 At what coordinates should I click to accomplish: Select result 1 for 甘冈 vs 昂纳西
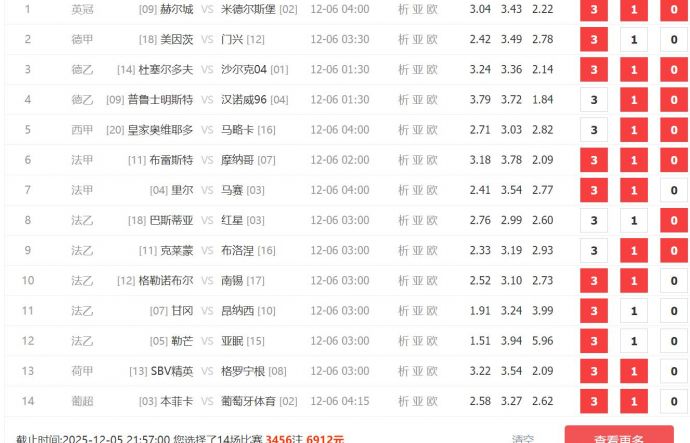[633, 311]
